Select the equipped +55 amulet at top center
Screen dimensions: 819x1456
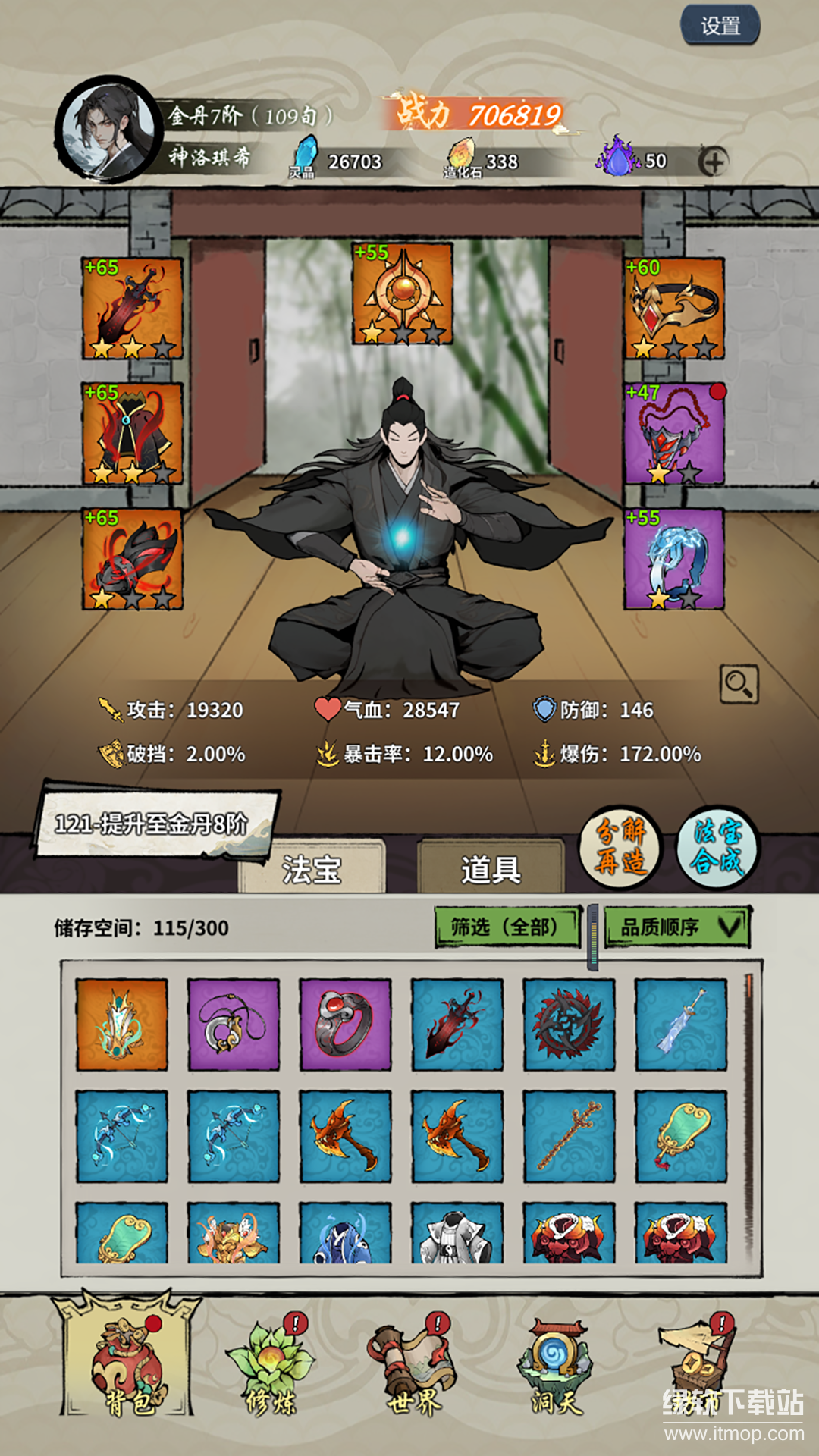[403, 294]
